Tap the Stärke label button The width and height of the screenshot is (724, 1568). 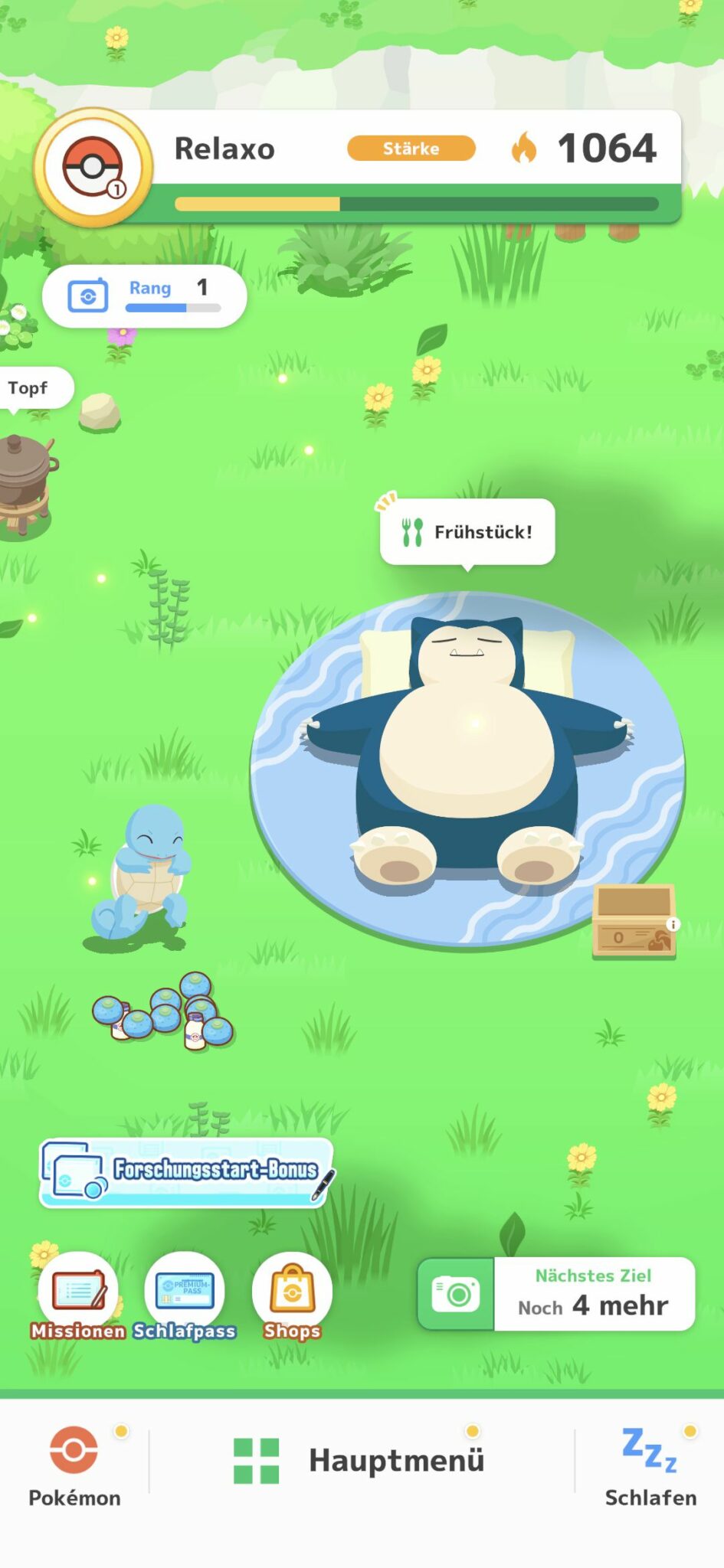click(x=411, y=149)
